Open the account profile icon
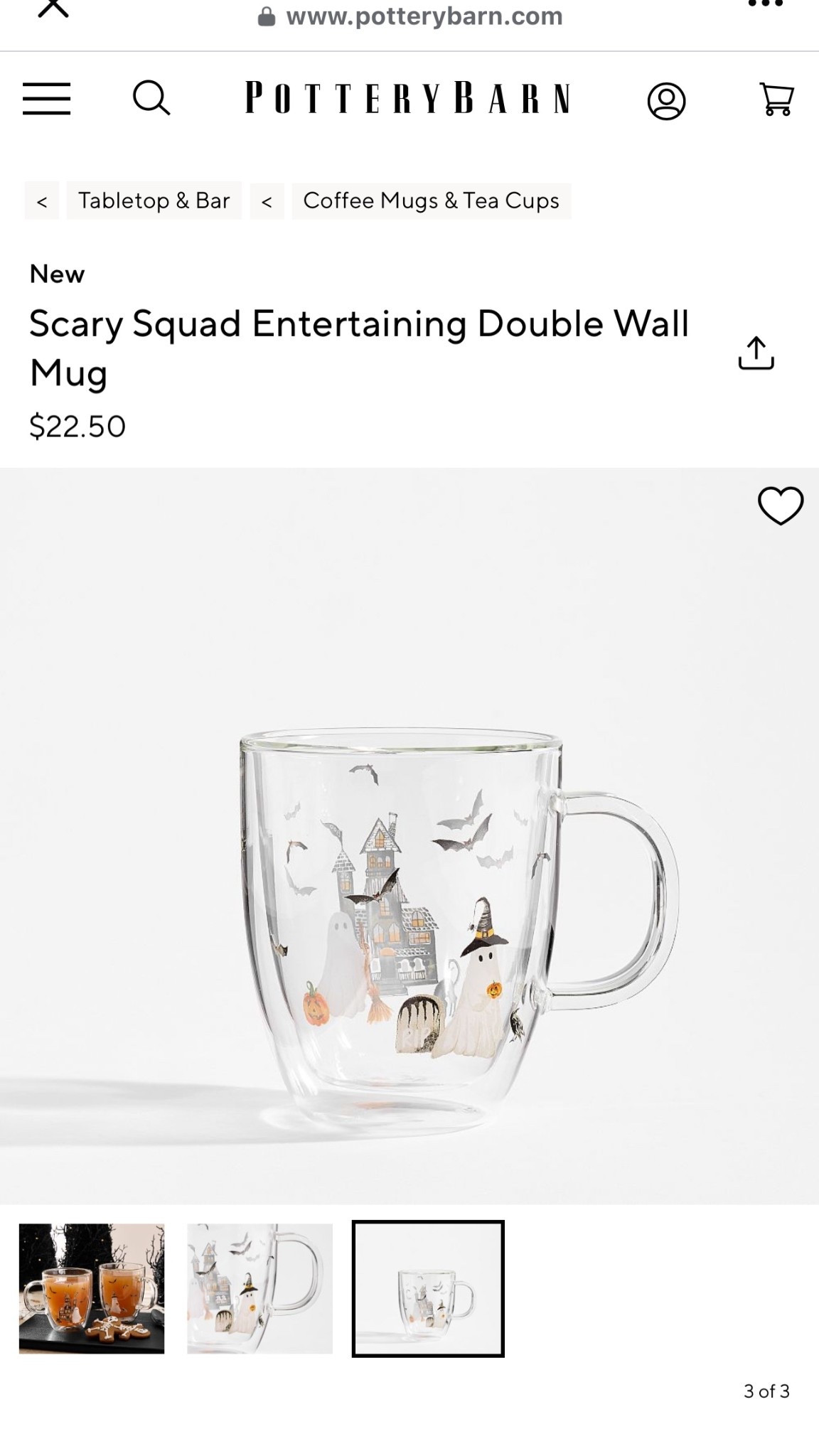This screenshot has height=1456, width=819. [x=666, y=101]
